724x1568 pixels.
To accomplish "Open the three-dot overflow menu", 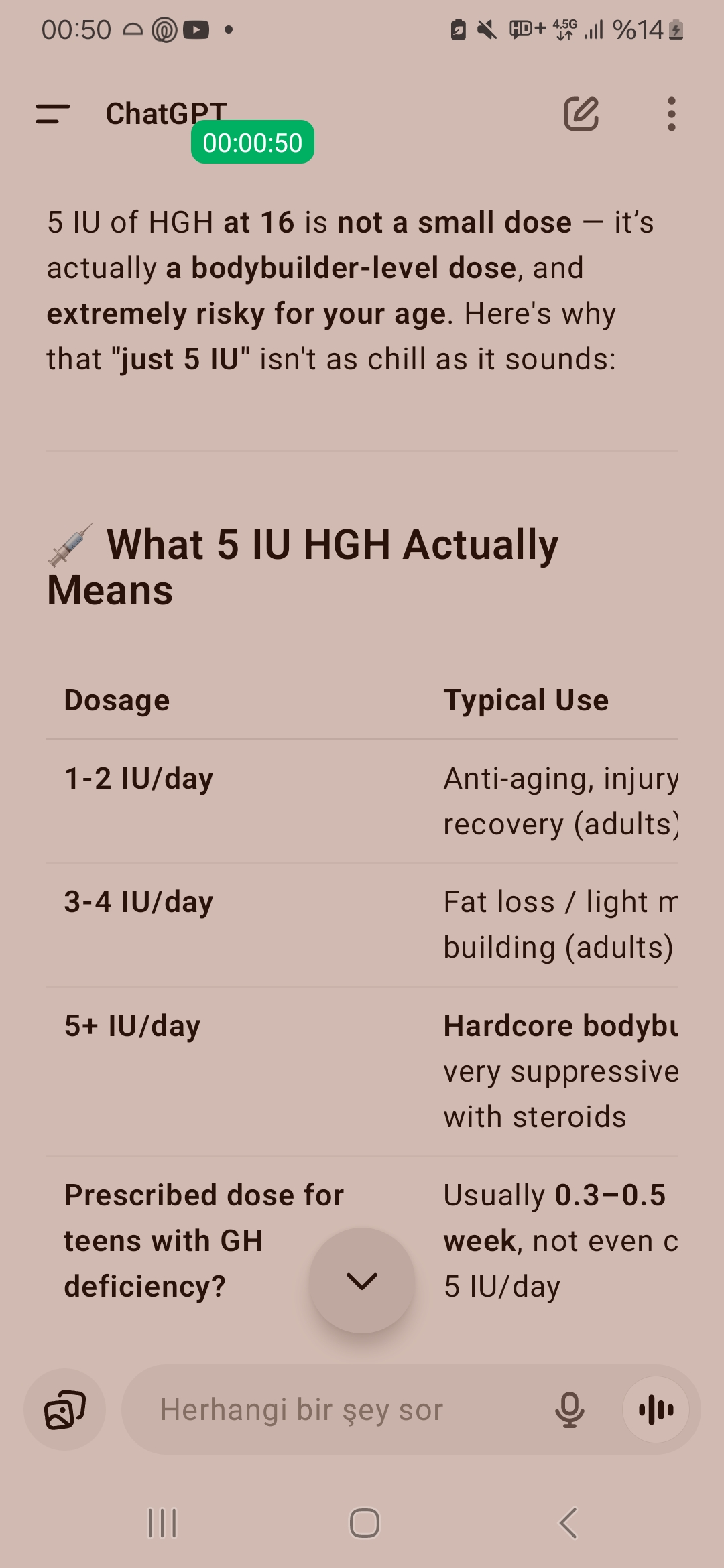I will (x=671, y=114).
